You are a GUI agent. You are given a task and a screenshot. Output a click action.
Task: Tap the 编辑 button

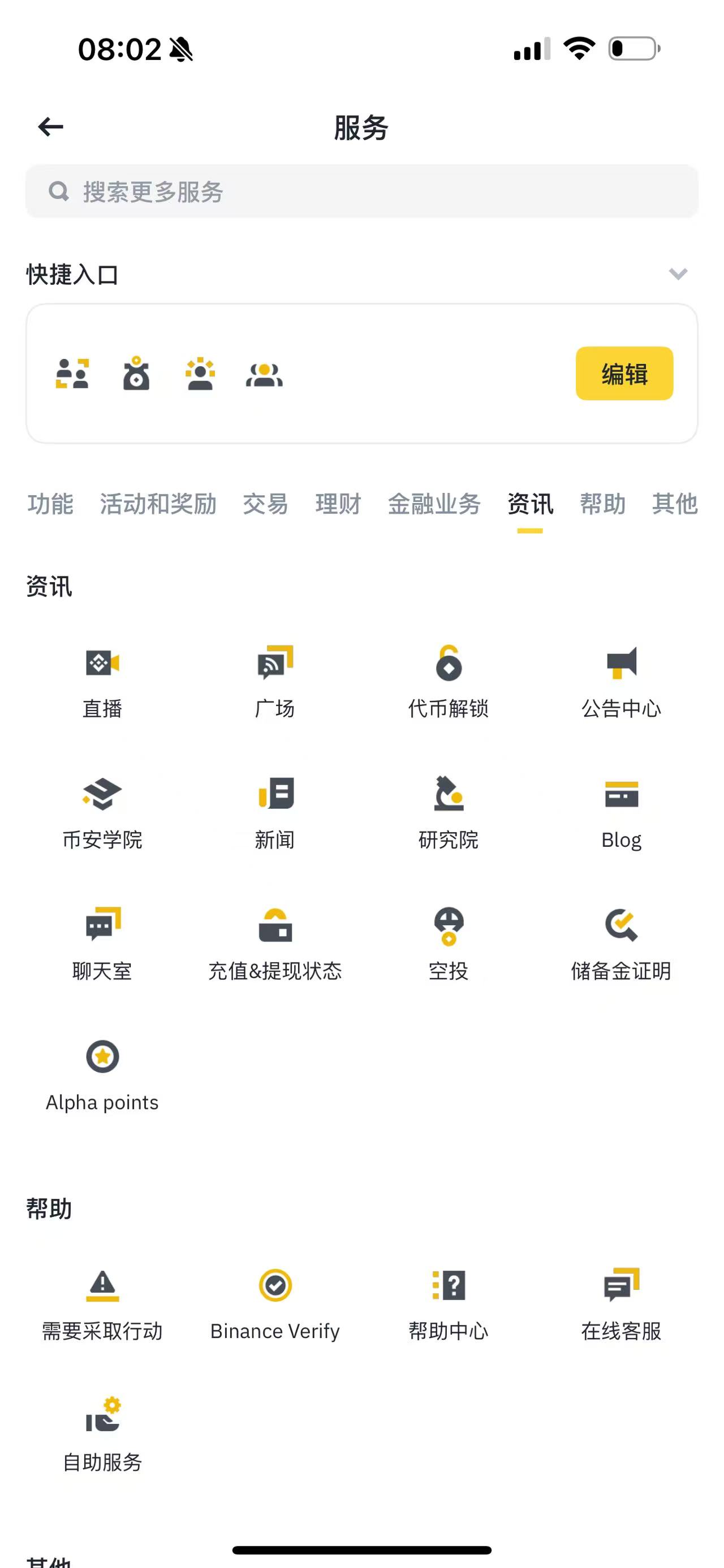point(624,373)
